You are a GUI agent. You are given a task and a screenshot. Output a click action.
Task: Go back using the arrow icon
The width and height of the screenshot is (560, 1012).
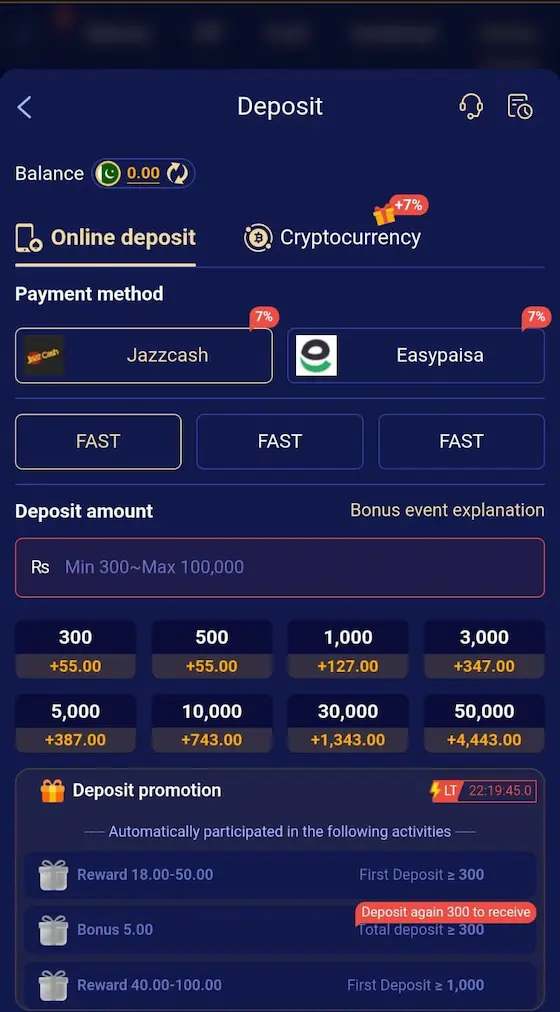pyautogui.click(x=25, y=107)
